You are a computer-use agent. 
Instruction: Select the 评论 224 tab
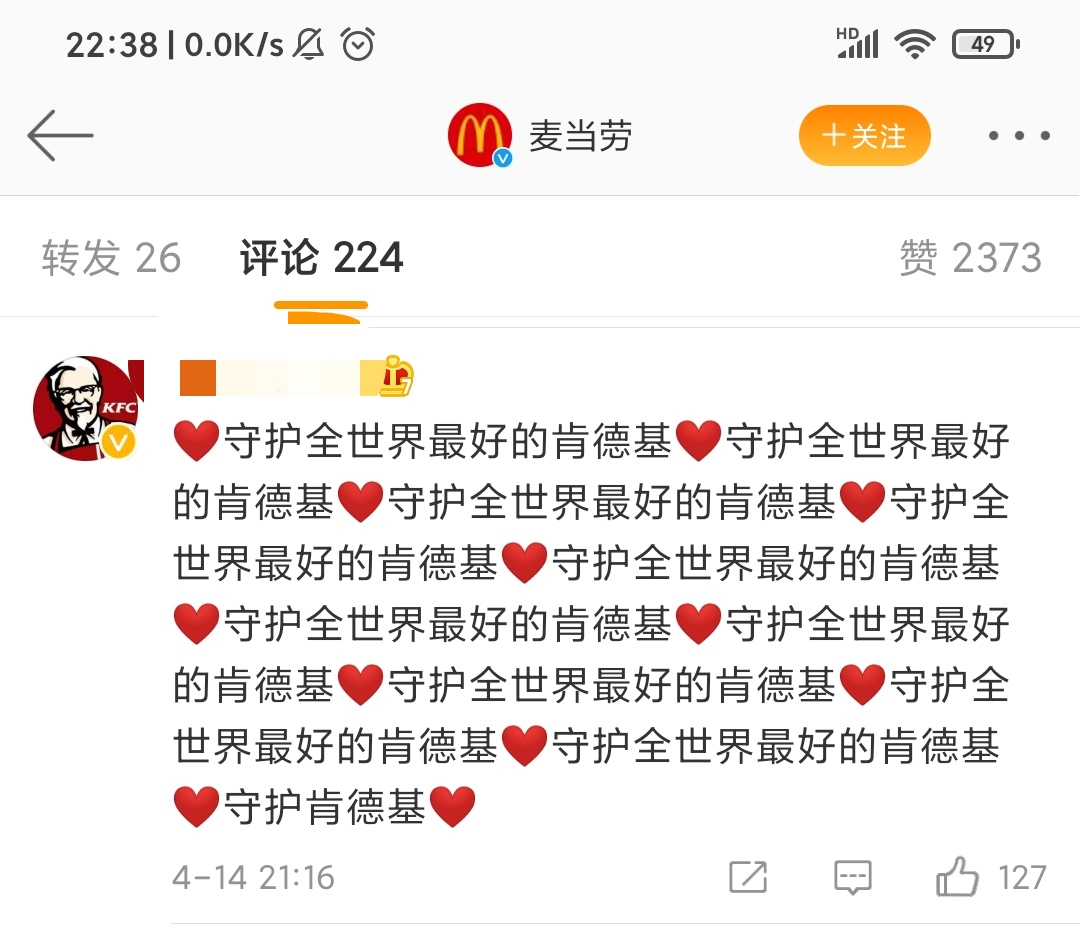pos(321,258)
